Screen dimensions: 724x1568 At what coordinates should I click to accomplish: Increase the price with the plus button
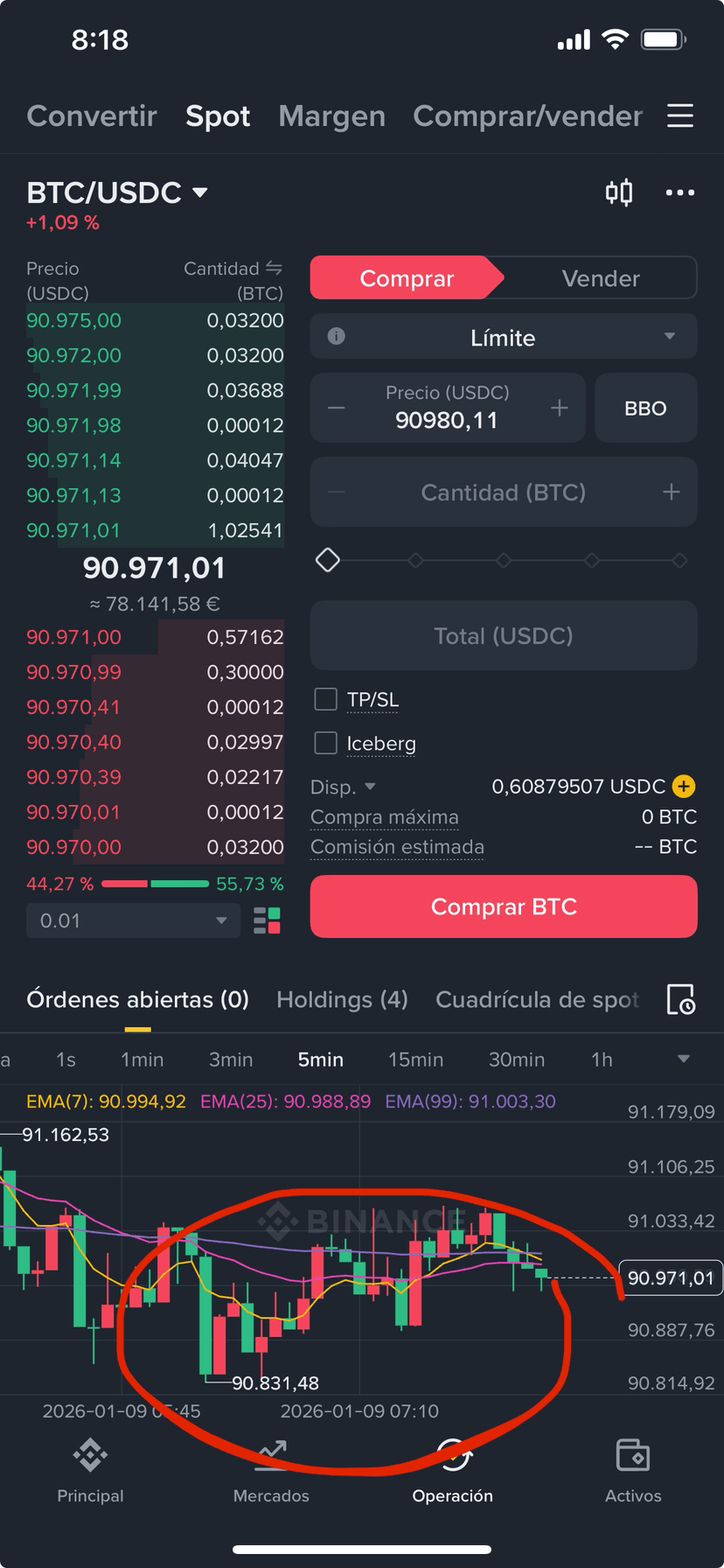coord(559,408)
